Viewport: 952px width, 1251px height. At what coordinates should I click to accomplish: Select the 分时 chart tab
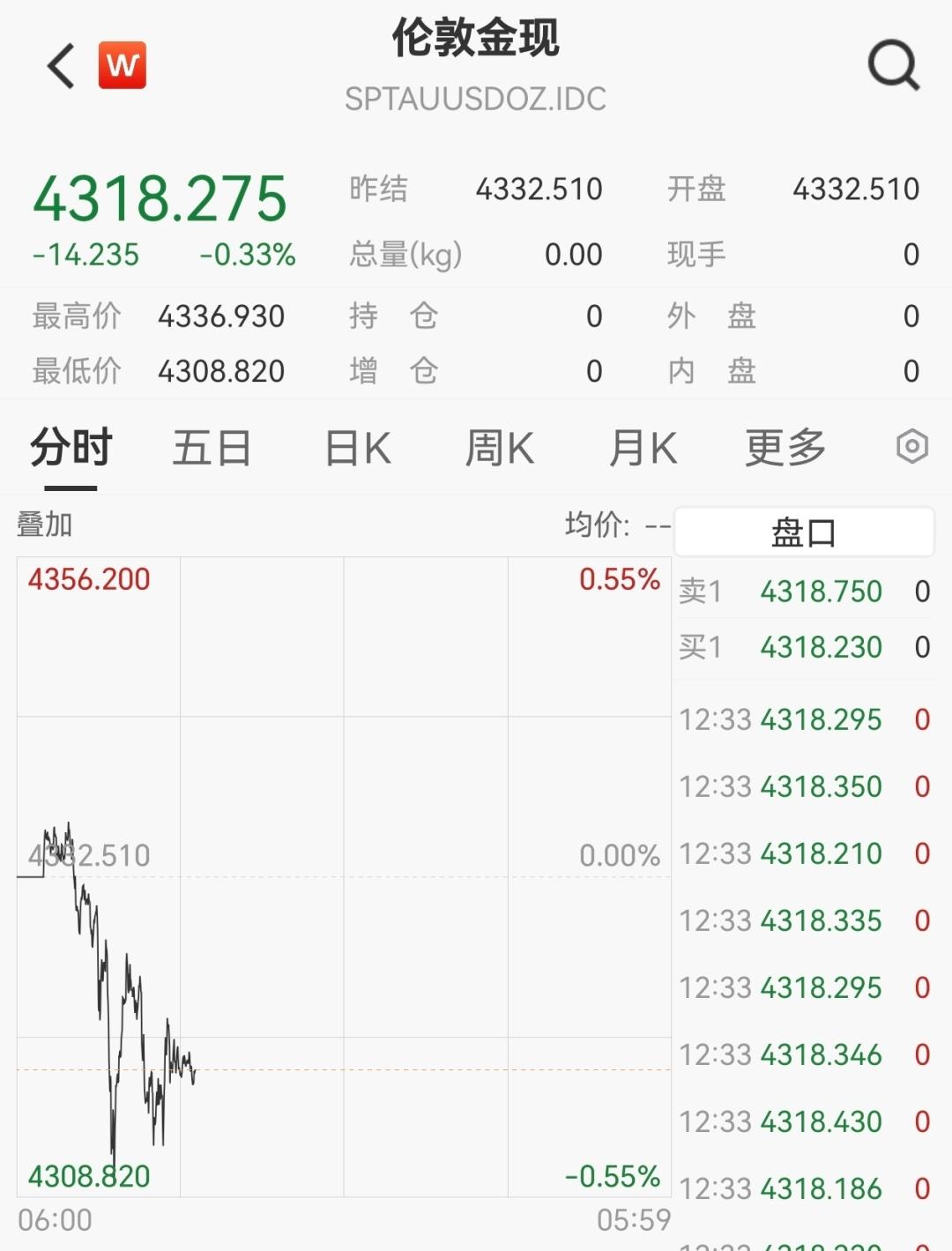click(x=71, y=448)
